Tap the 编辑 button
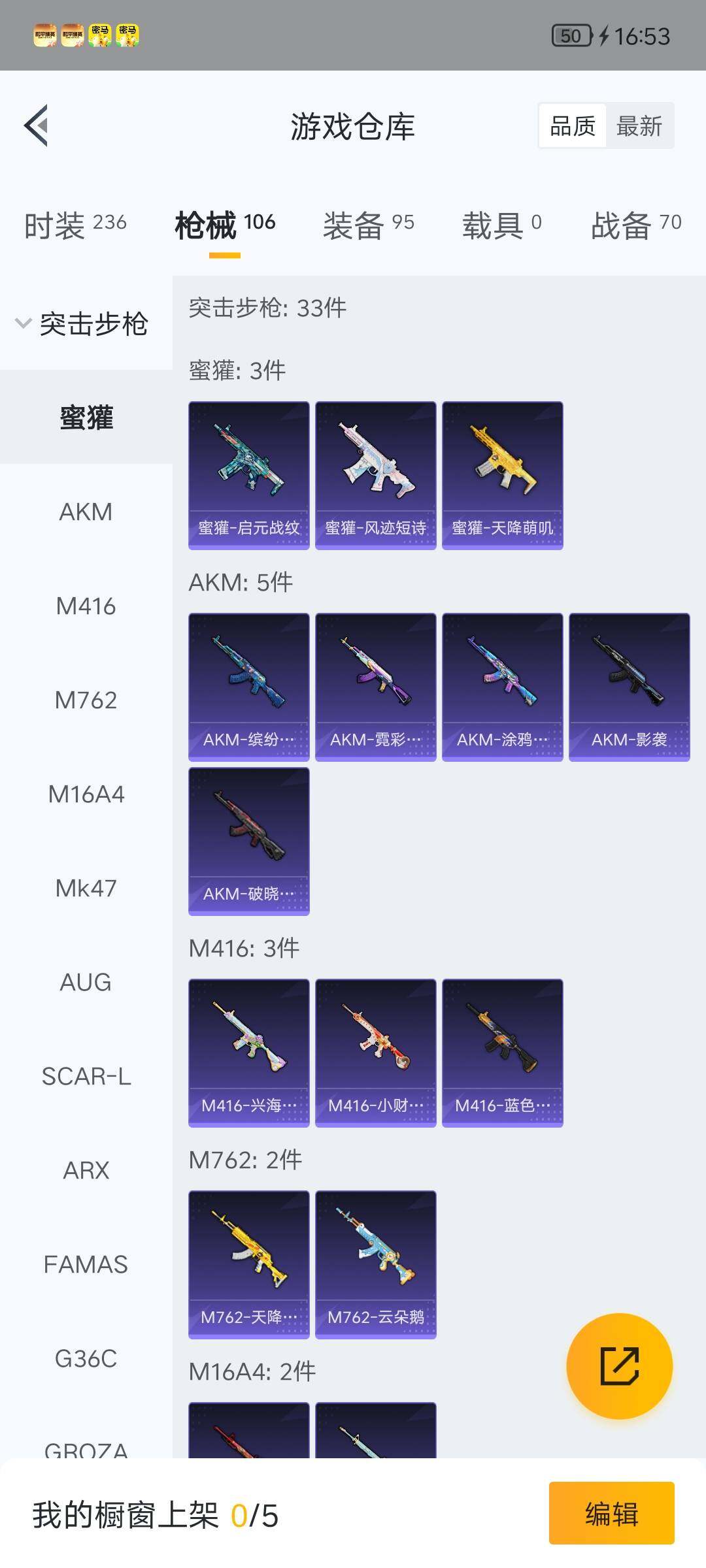The image size is (706, 1568). 611,1514
